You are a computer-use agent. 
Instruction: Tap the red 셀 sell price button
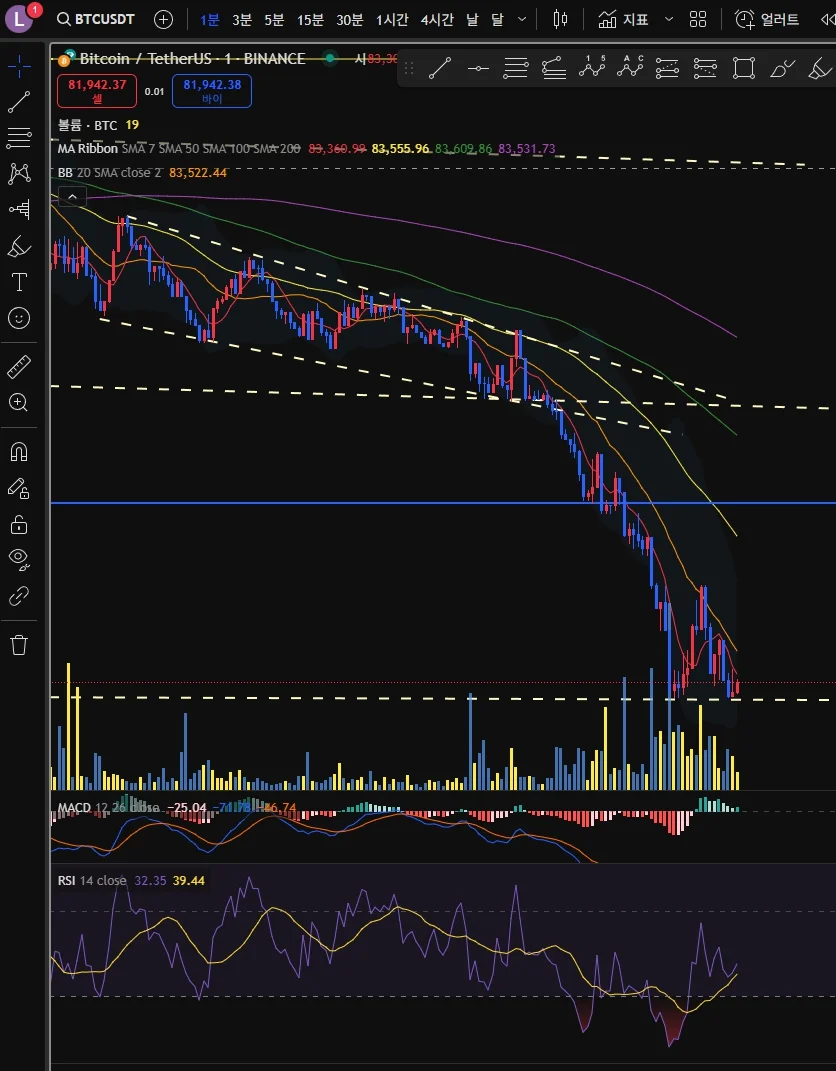click(98, 91)
